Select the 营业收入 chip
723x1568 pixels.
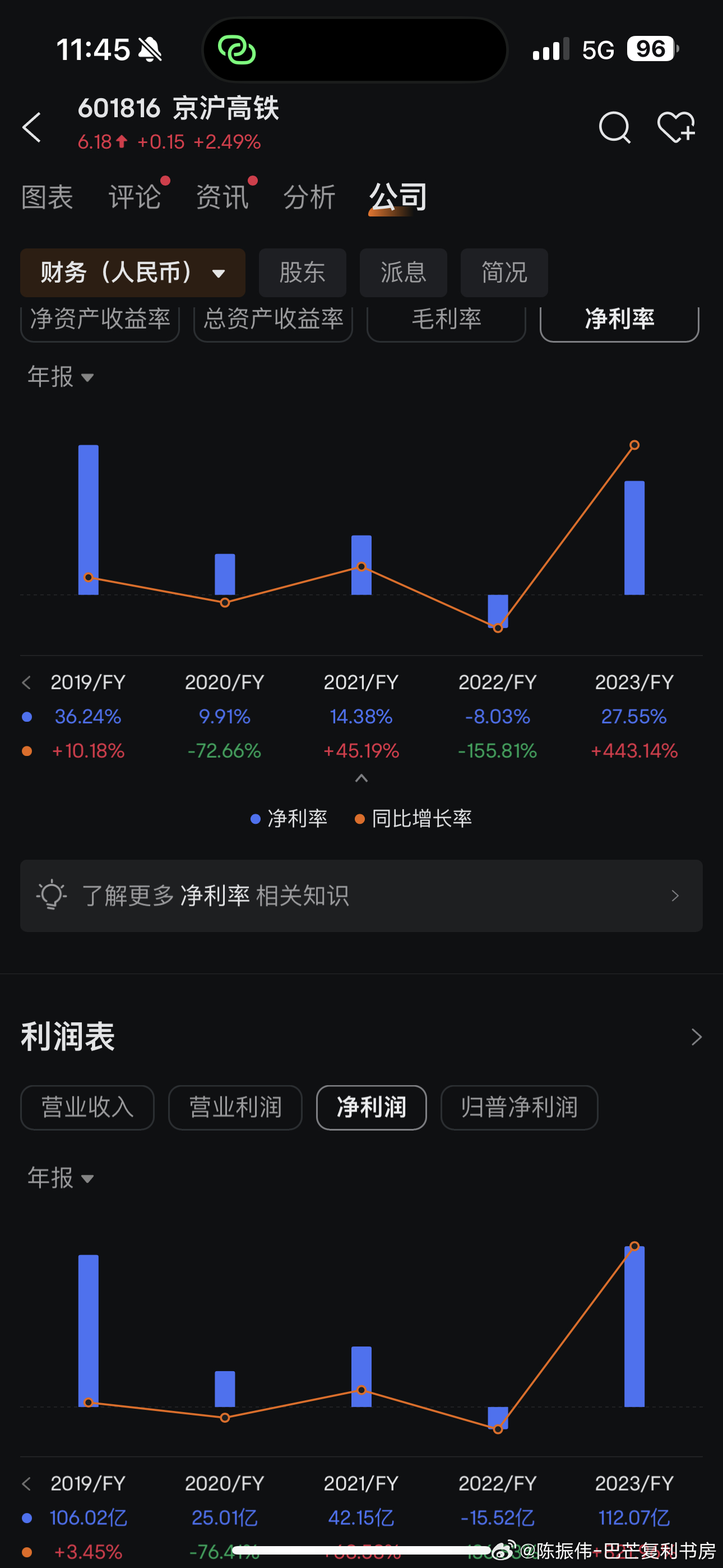pos(87,1107)
